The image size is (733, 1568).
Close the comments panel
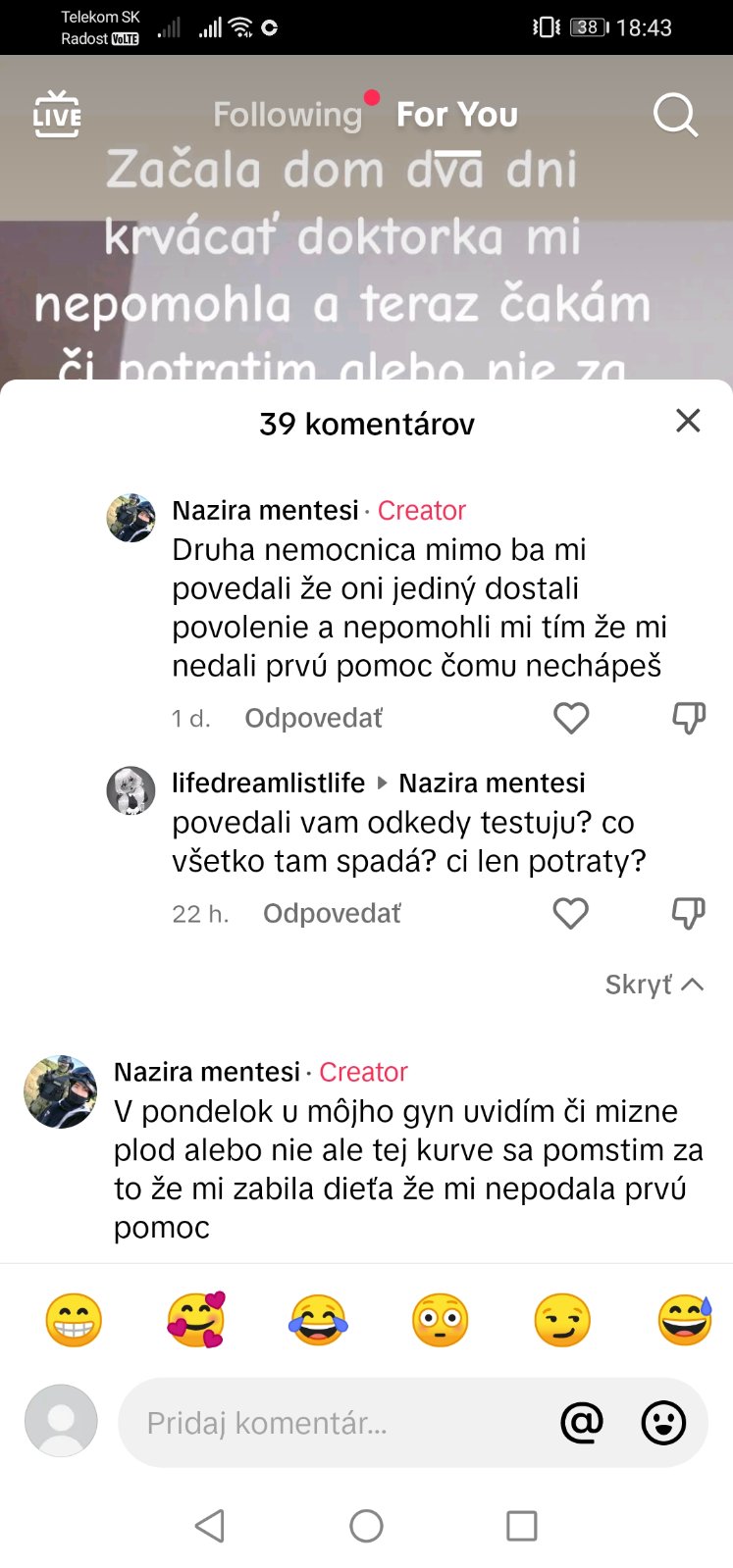[688, 421]
